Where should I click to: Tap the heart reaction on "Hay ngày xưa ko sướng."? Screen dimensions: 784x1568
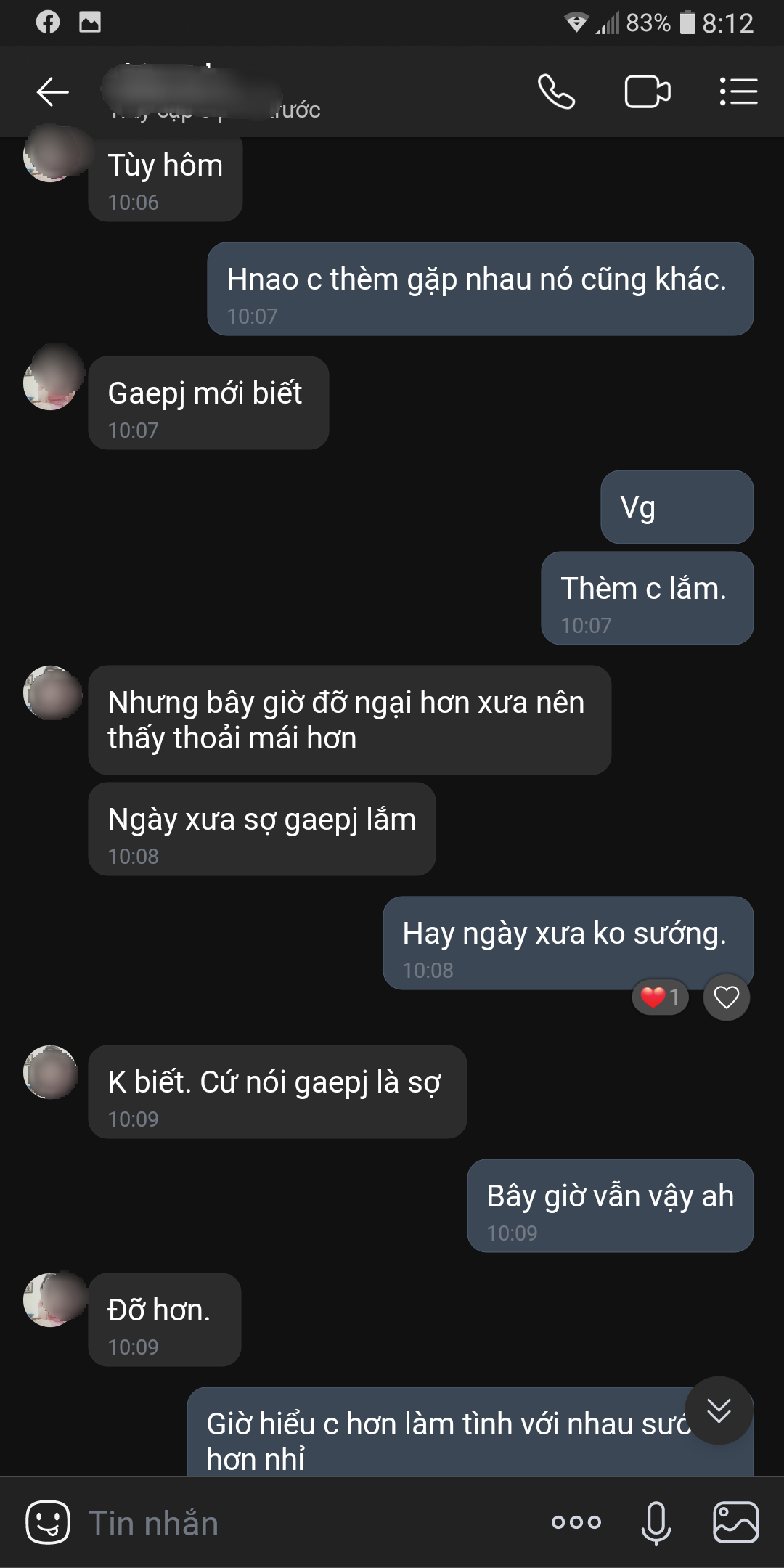[726, 997]
